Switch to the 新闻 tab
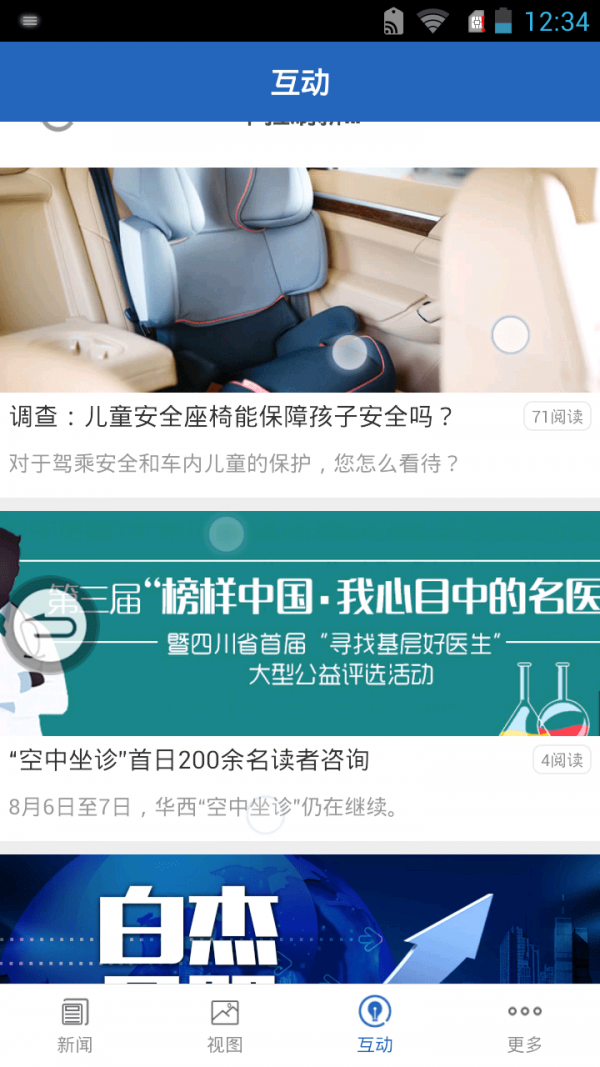The width and height of the screenshot is (600, 1067). (75, 1025)
